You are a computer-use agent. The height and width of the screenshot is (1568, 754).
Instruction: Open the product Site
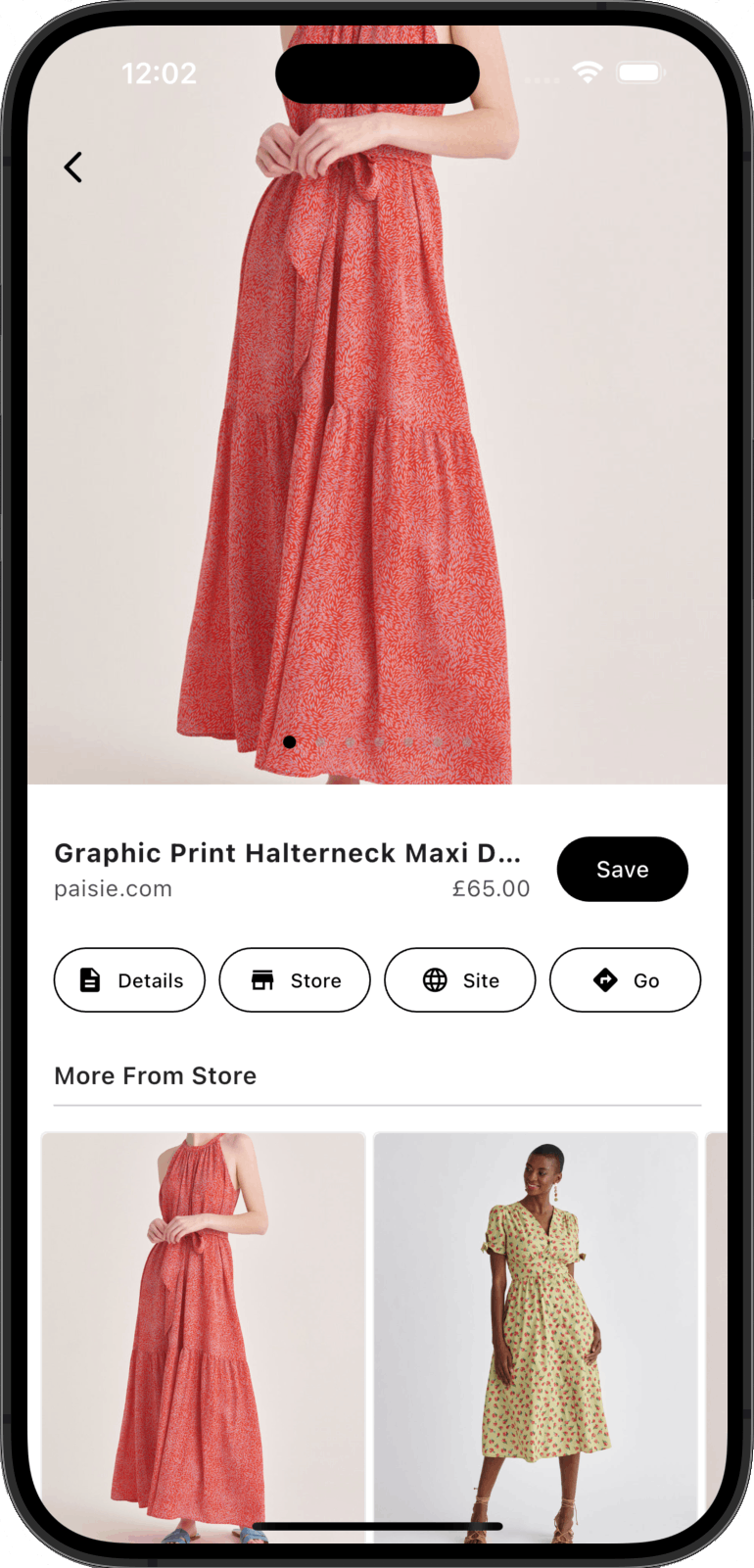coord(460,979)
